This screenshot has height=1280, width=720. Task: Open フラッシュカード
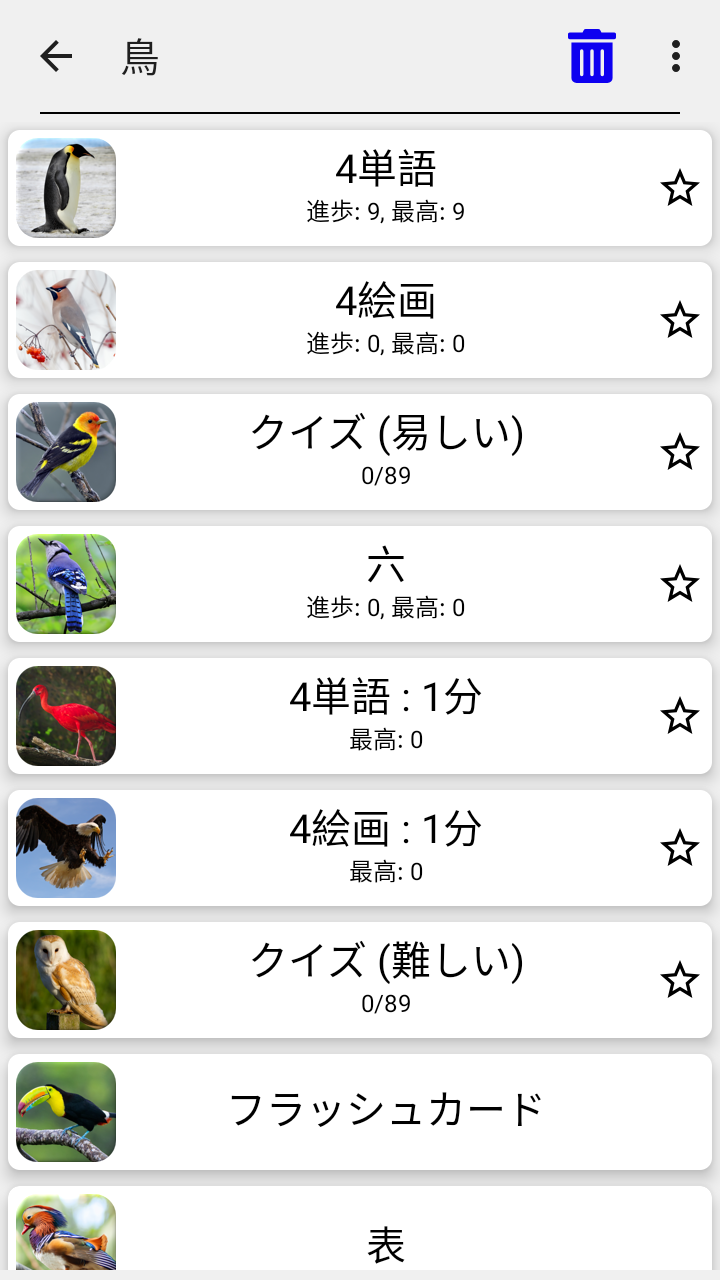pyautogui.click(x=385, y=1111)
